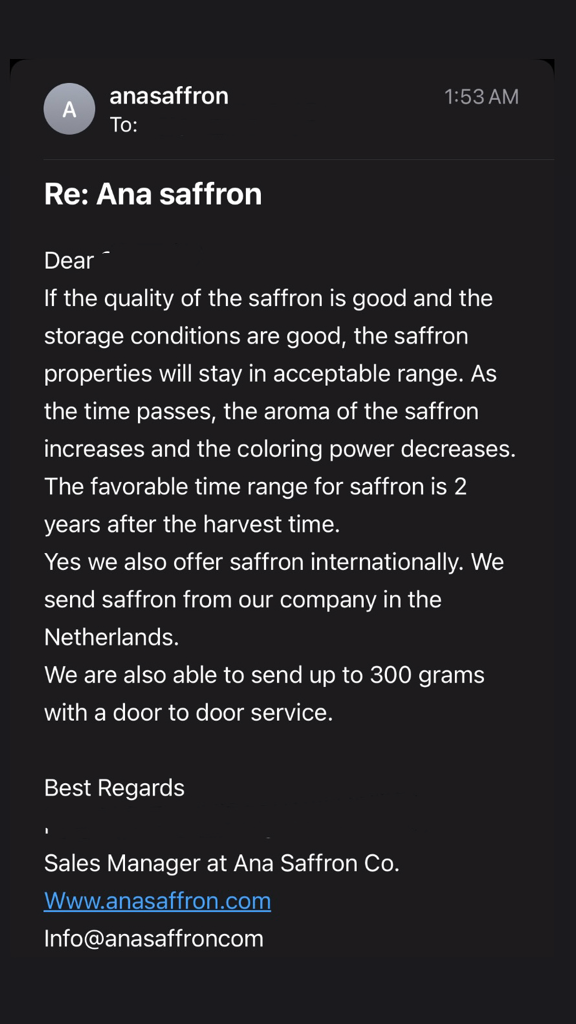
Task: Open the Www.anasaffron.com link
Action: coord(157,901)
